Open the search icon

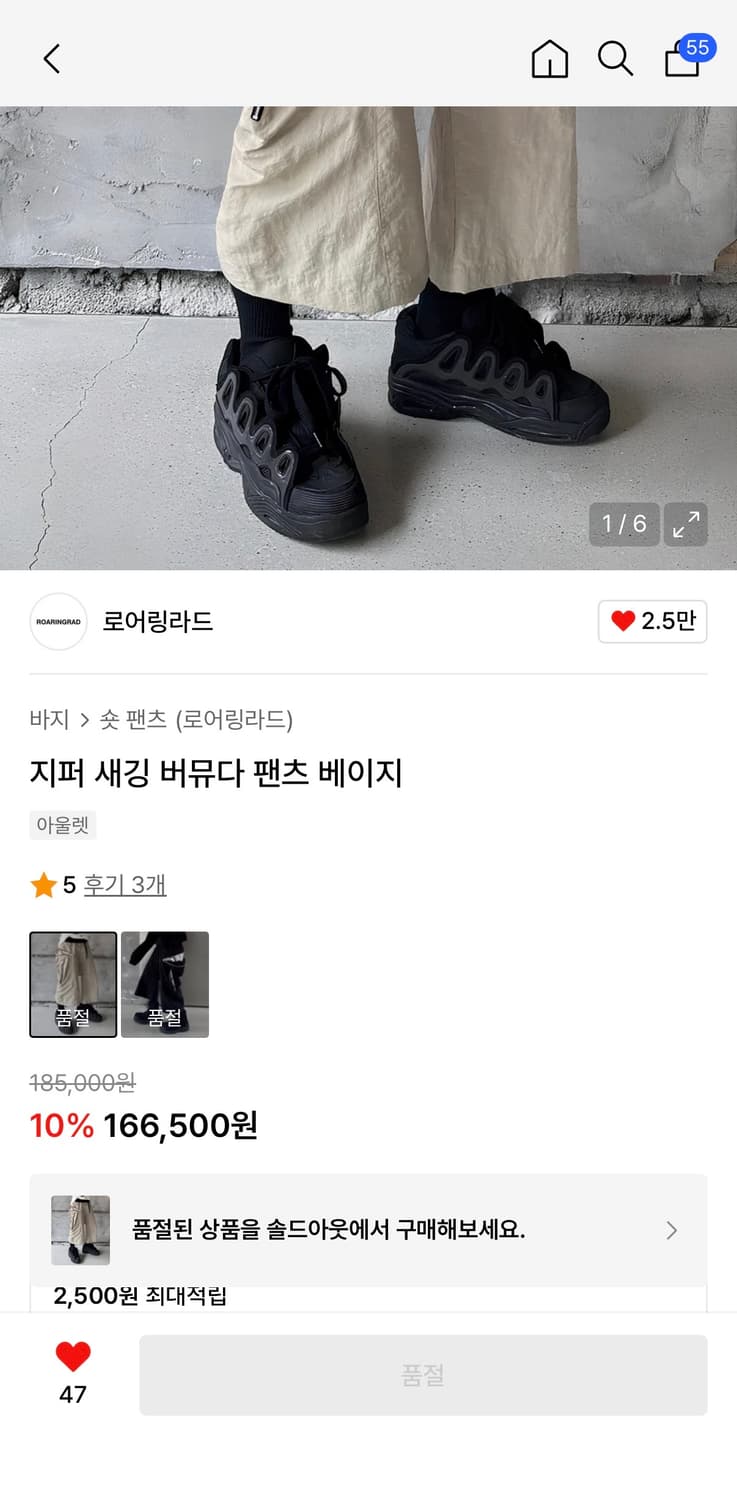pyautogui.click(x=616, y=59)
